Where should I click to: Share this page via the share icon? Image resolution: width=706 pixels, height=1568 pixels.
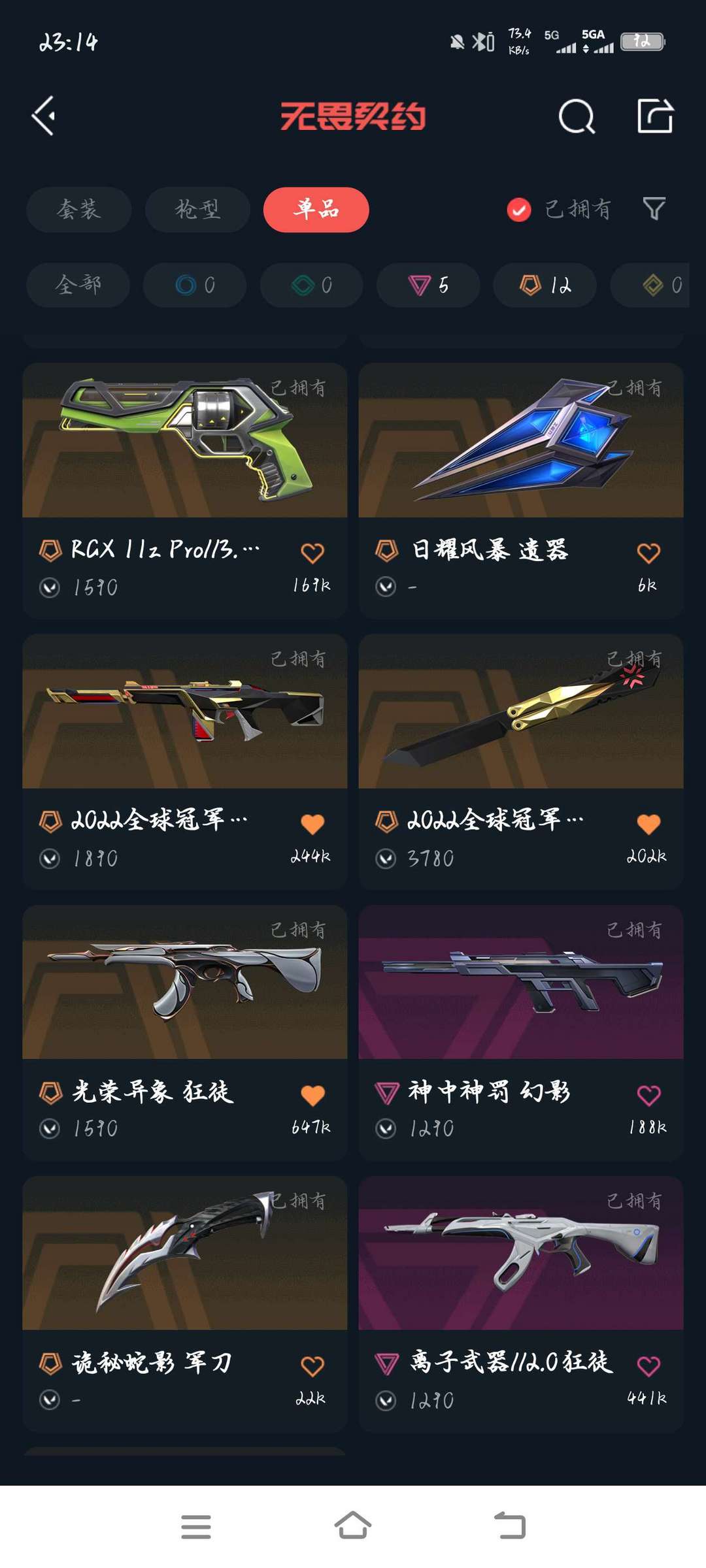point(655,116)
